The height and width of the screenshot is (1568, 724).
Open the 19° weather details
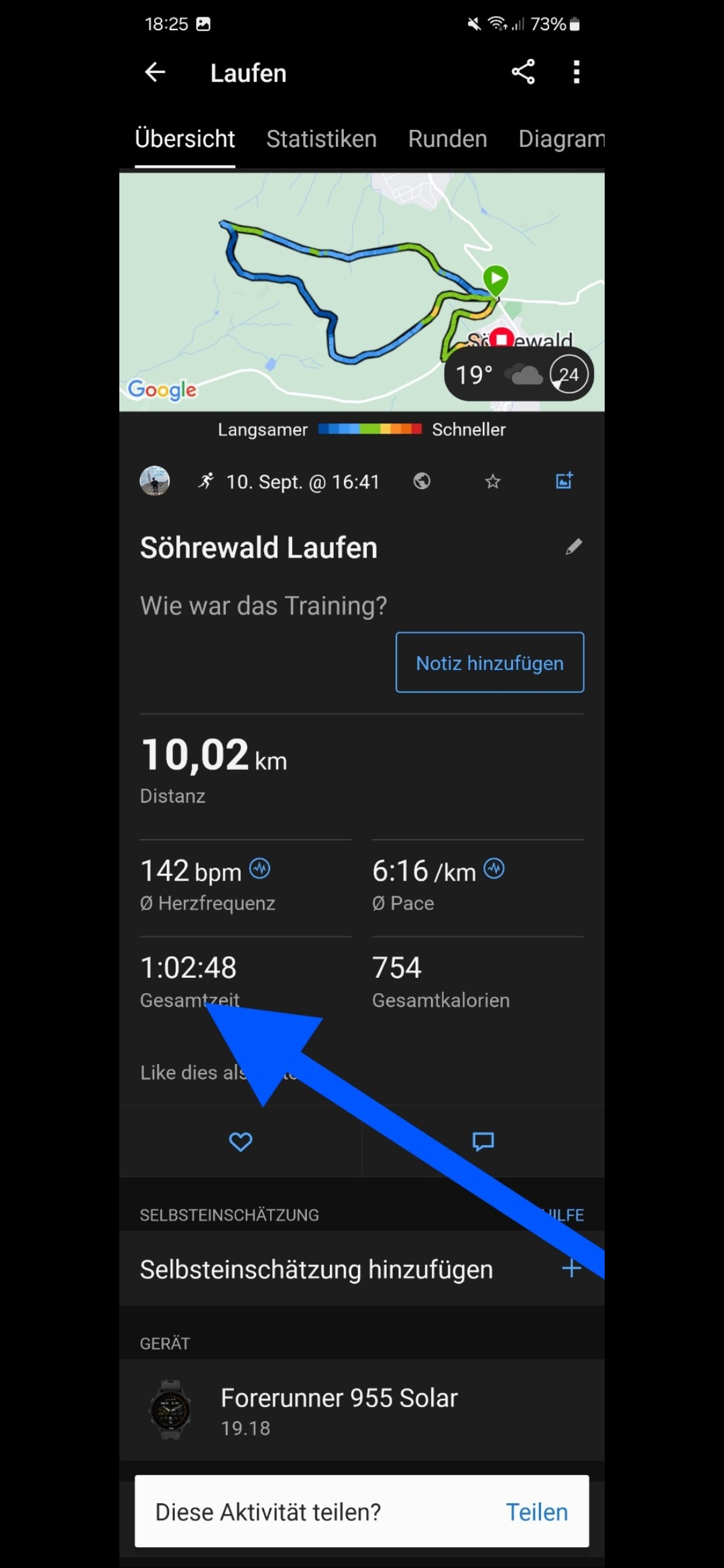[x=518, y=375]
